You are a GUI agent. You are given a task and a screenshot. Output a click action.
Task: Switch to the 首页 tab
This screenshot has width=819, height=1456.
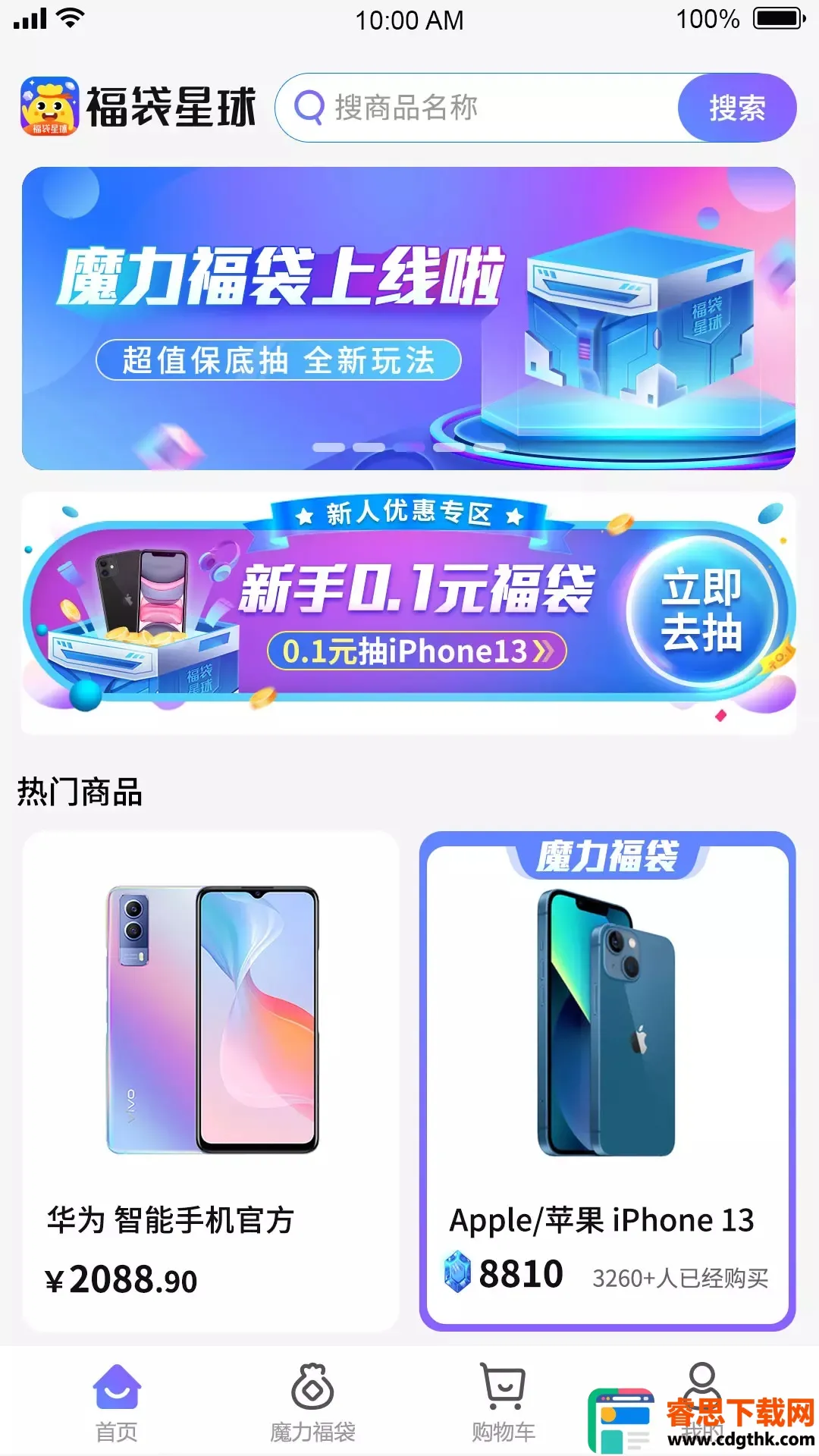(x=117, y=1403)
